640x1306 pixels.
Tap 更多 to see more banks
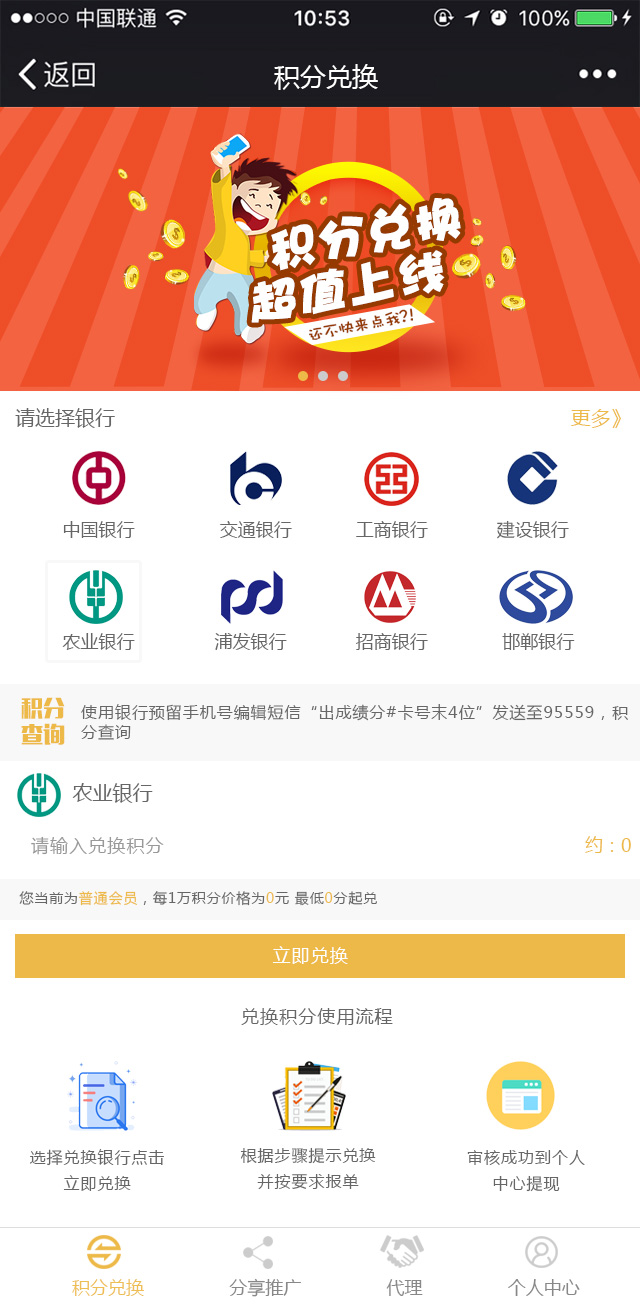click(x=596, y=418)
